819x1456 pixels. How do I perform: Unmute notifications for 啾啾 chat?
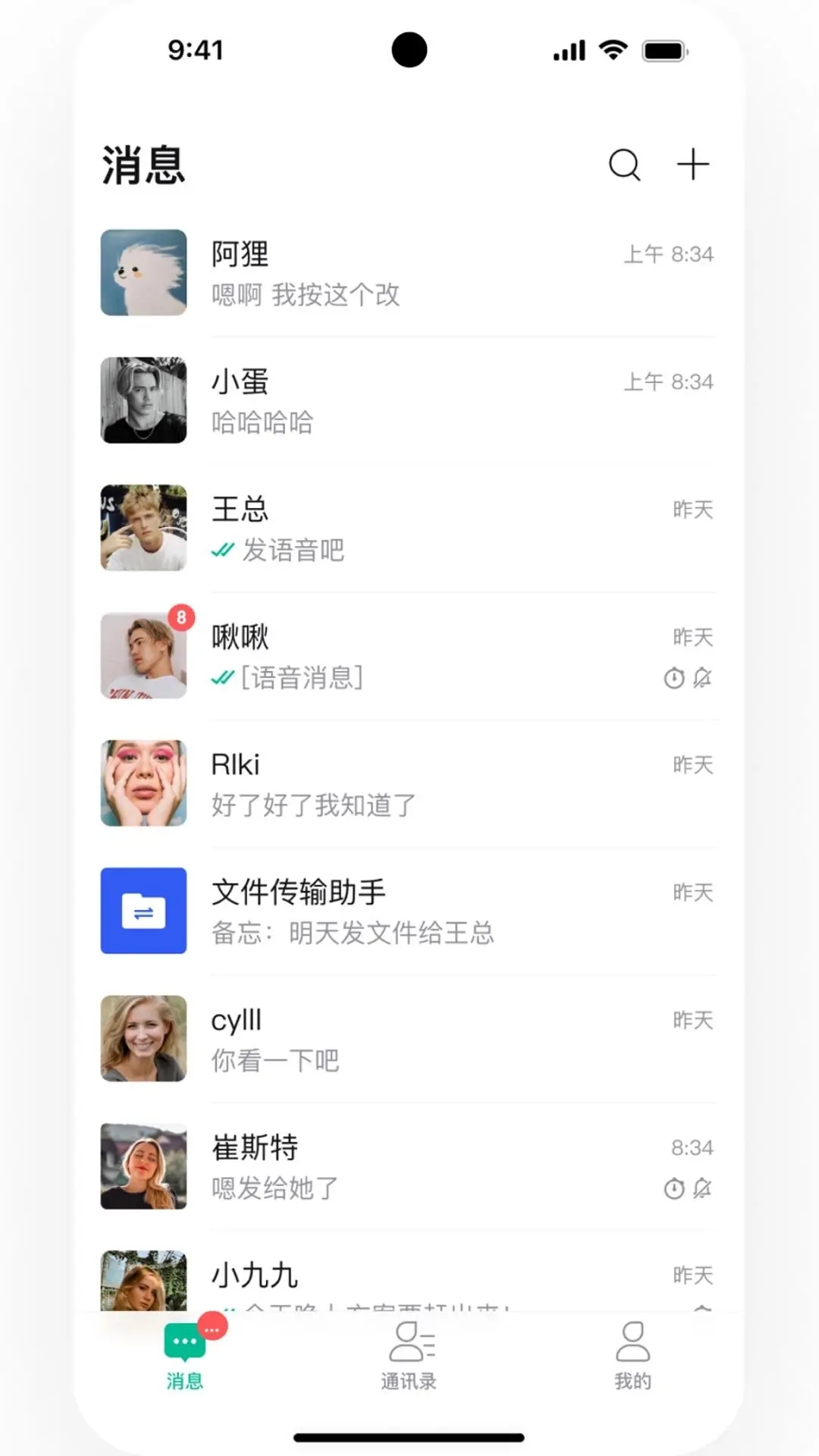[x=702, y=679]
